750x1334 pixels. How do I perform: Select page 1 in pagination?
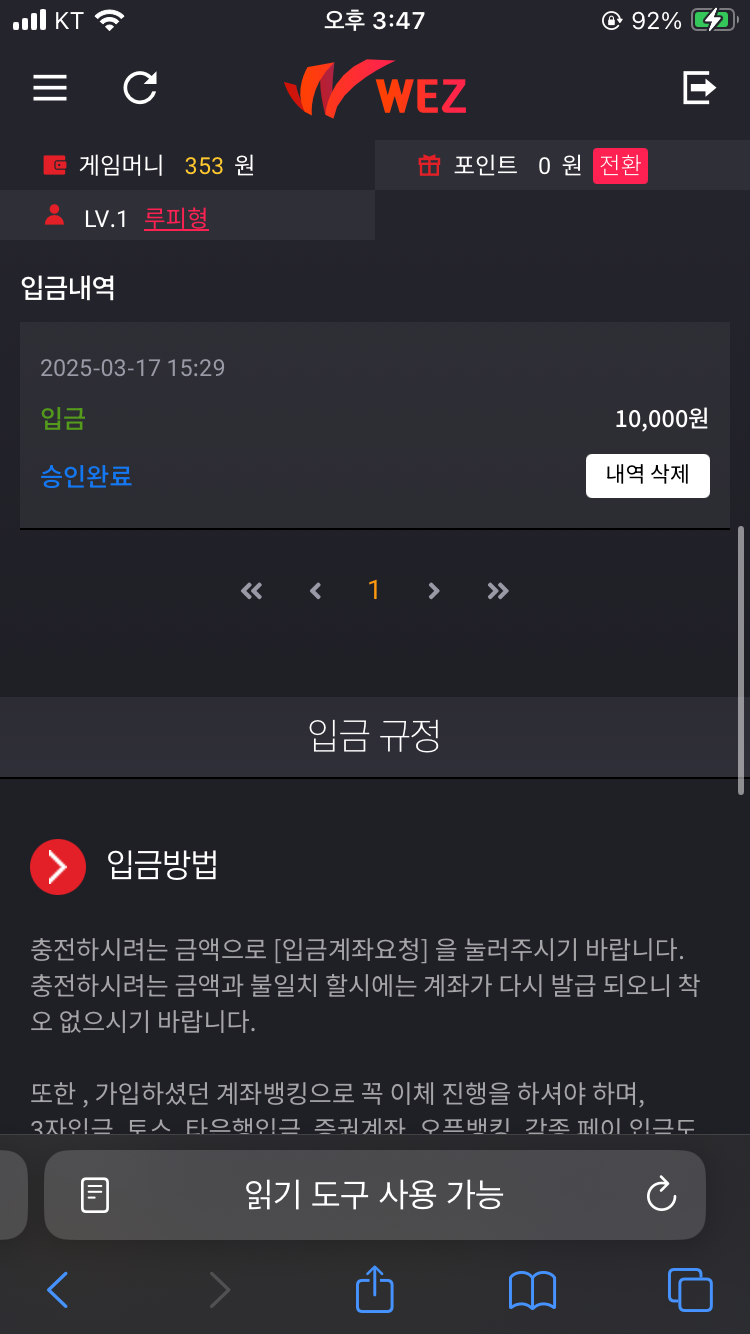(374, 591)
